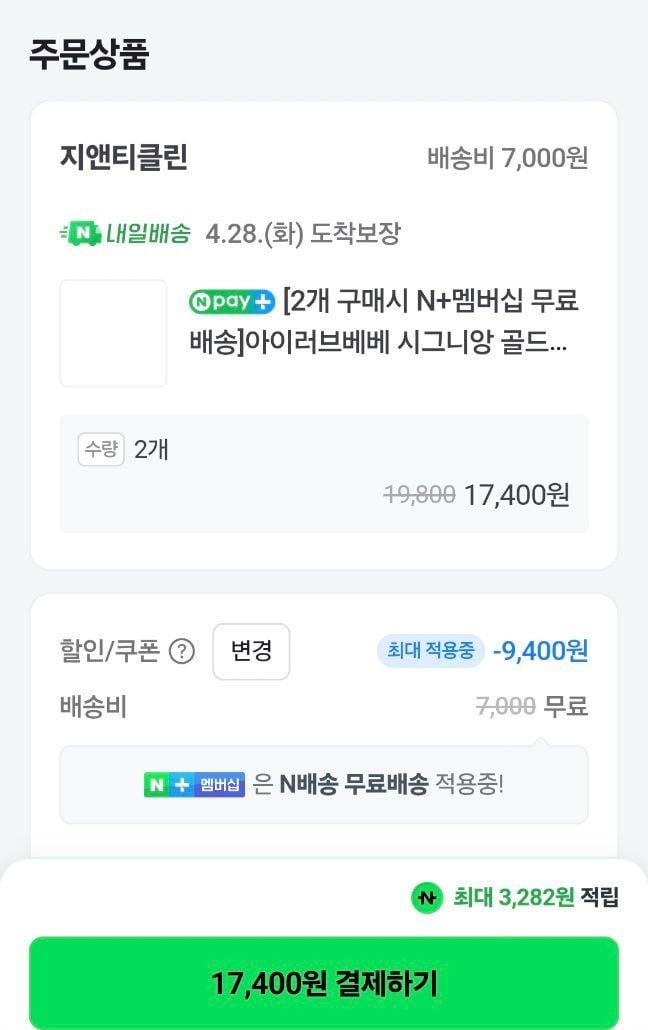This screenshot has height=1030, width=648.
Task: Tap 변경 to change discount coupon
Action: (x=251, y=651)
